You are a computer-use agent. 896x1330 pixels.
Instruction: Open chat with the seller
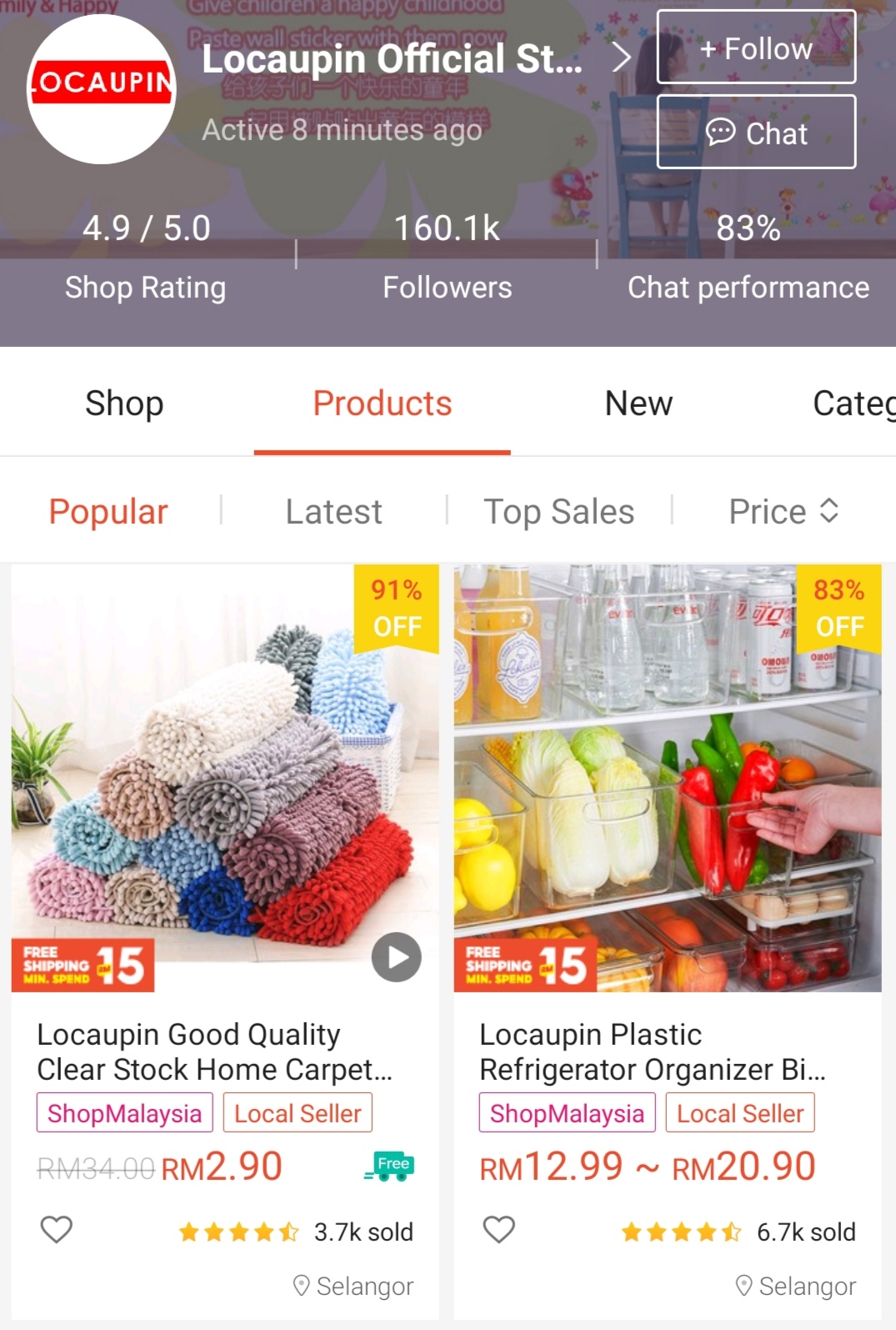point(756,133)
